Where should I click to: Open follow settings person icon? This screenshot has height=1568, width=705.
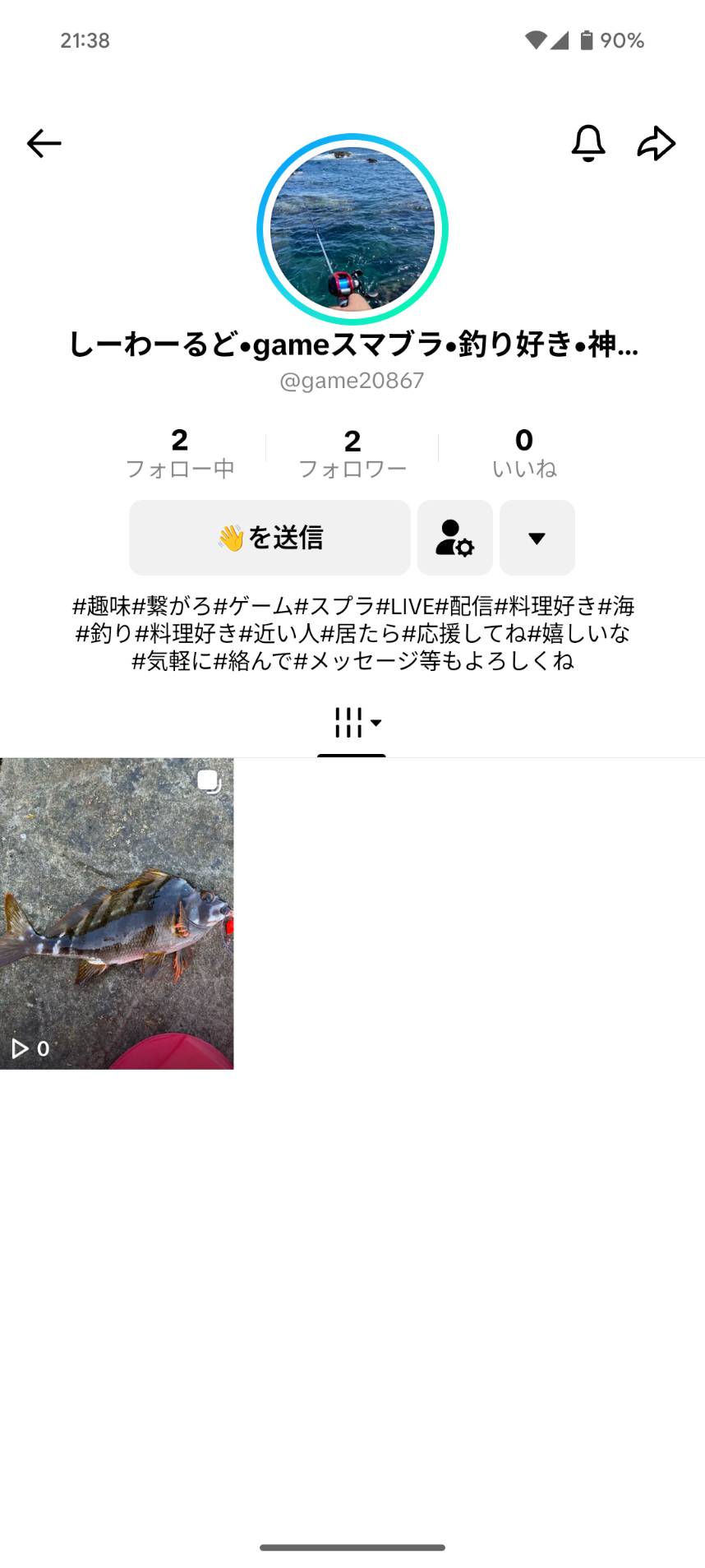(x=455, y=538)
